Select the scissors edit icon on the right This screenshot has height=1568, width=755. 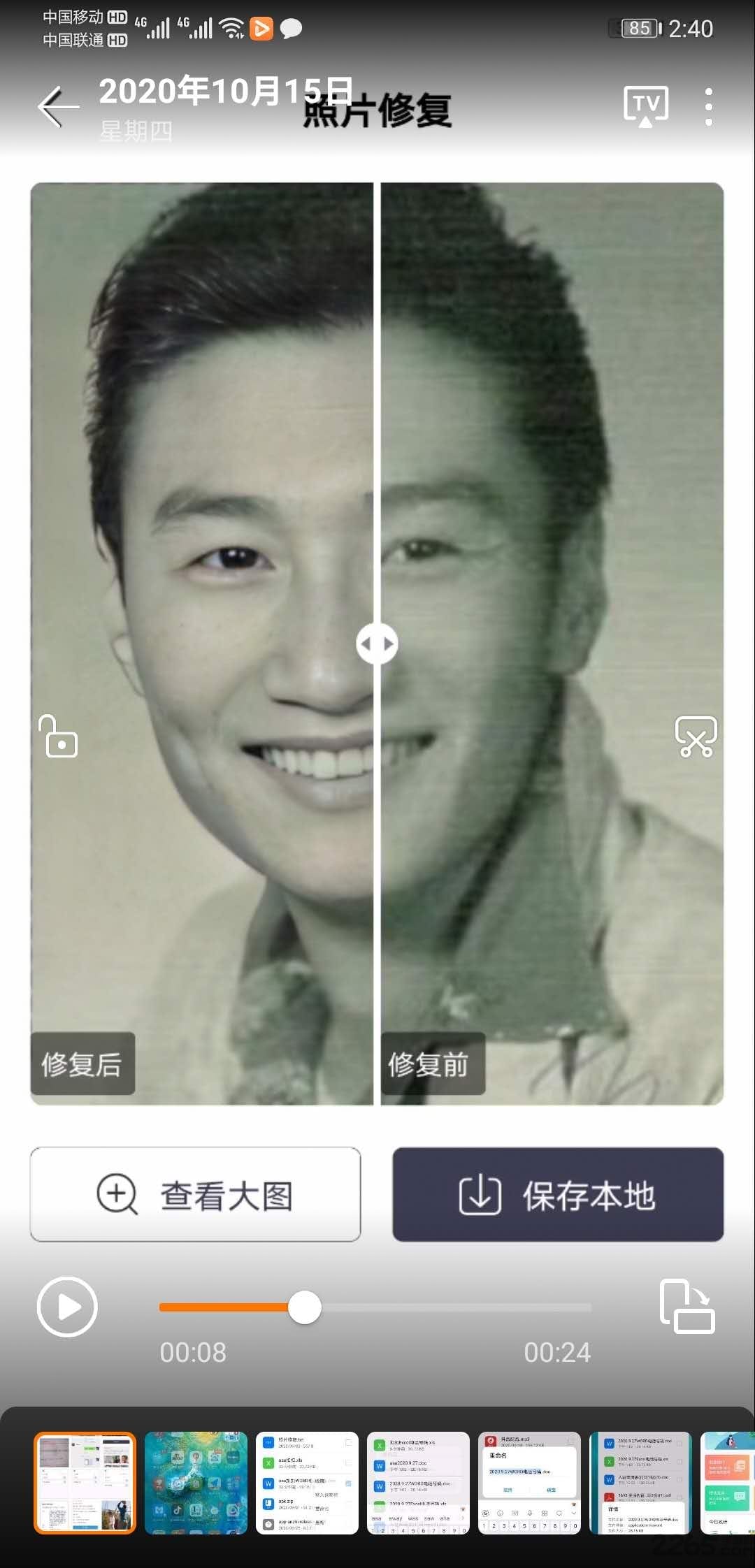(x=696, y=739)
